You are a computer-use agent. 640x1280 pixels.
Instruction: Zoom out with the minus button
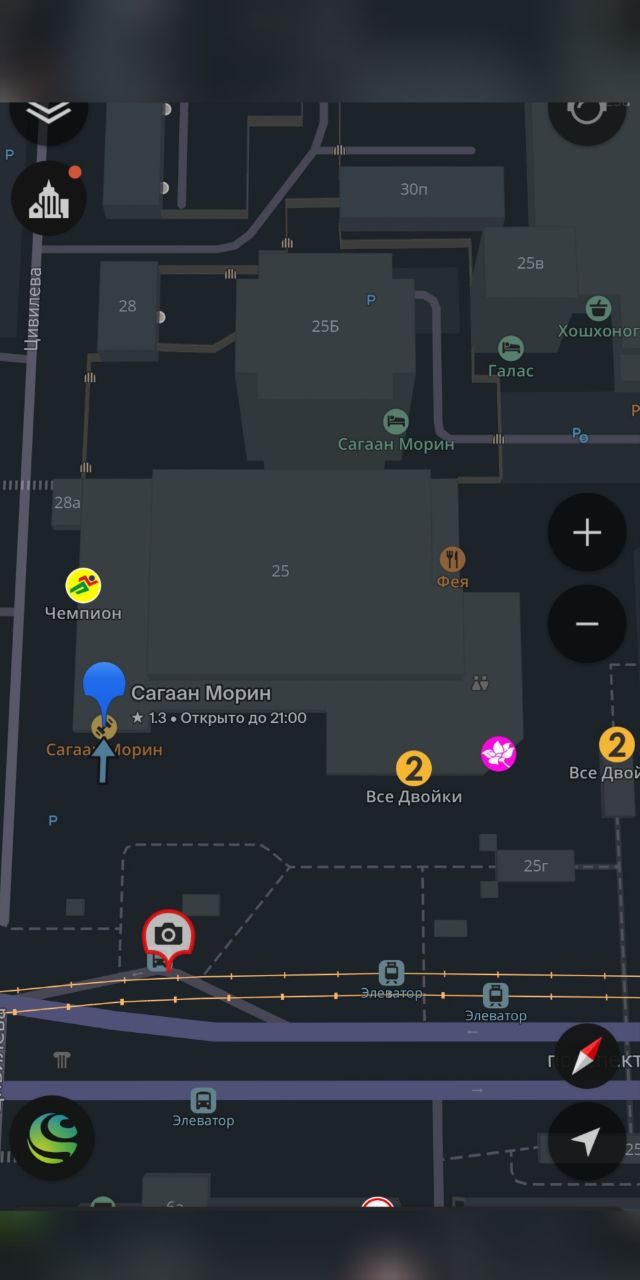(587, 624)
